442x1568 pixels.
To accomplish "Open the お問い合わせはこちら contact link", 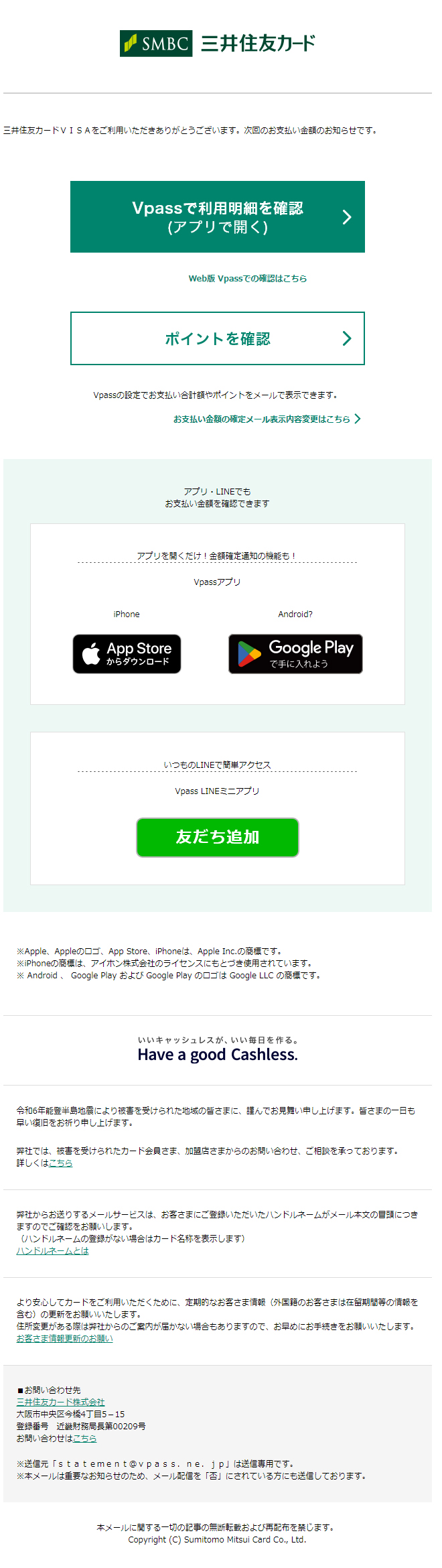I will point(84,1438).
